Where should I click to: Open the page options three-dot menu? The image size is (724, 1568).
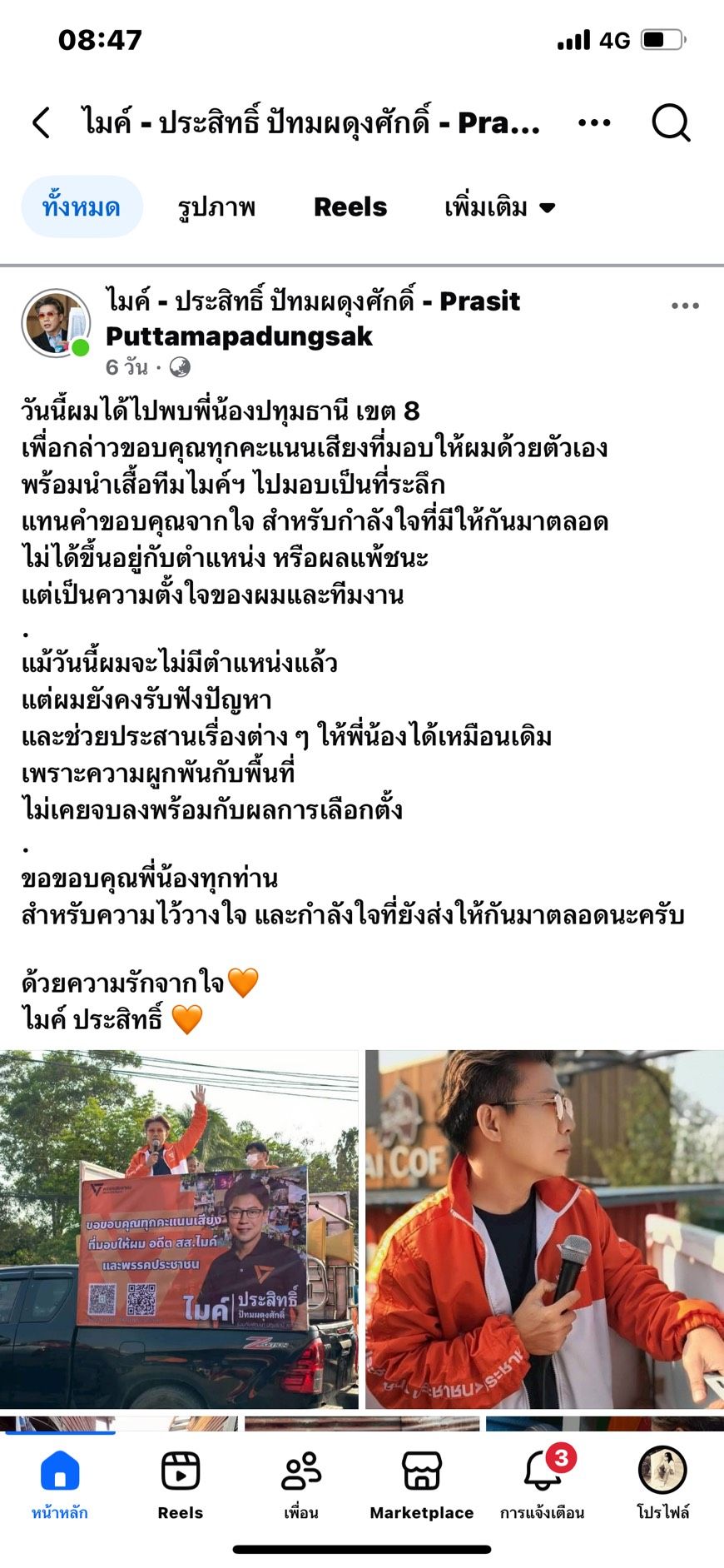coord(594,123)
